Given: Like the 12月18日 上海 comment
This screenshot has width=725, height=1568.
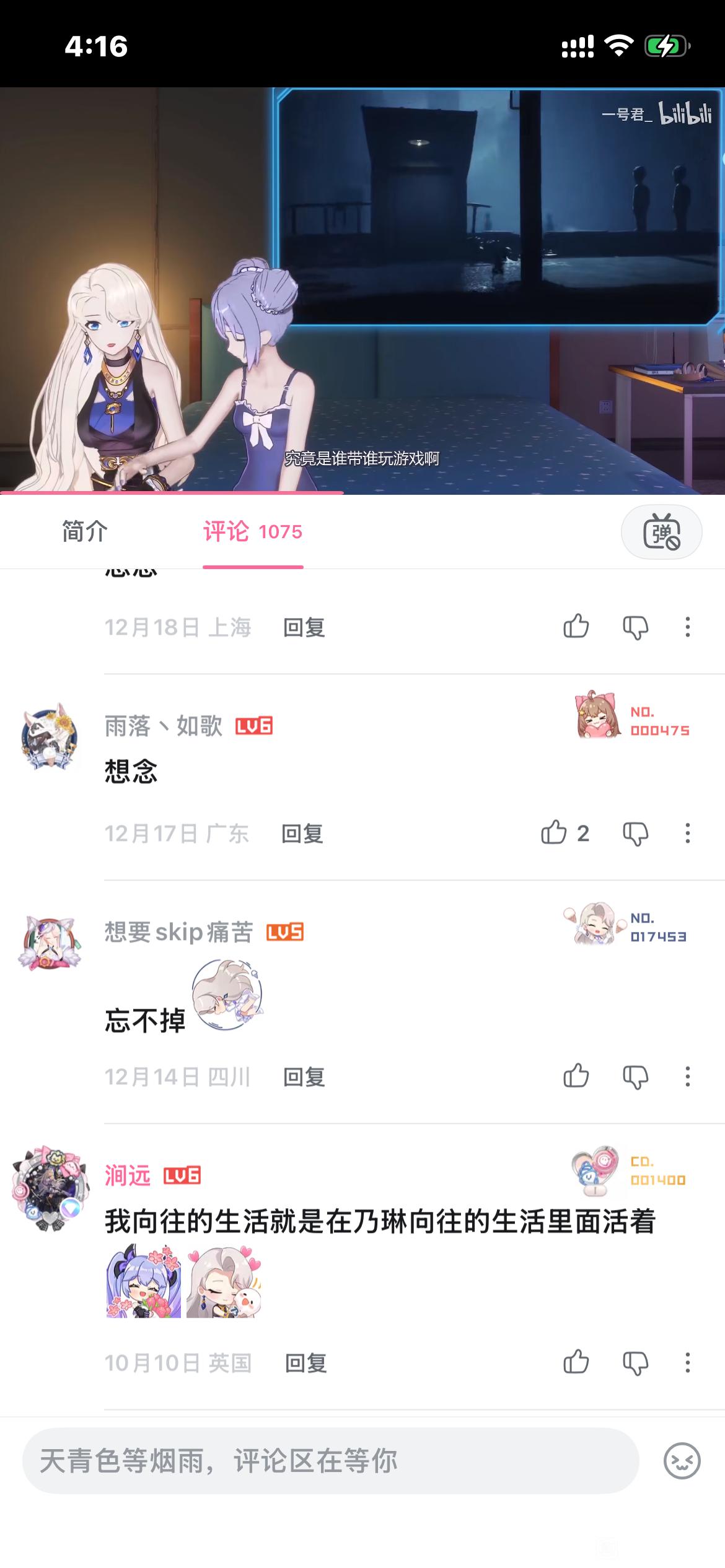Looking at the screenshot, I should (x=576, y=627).
